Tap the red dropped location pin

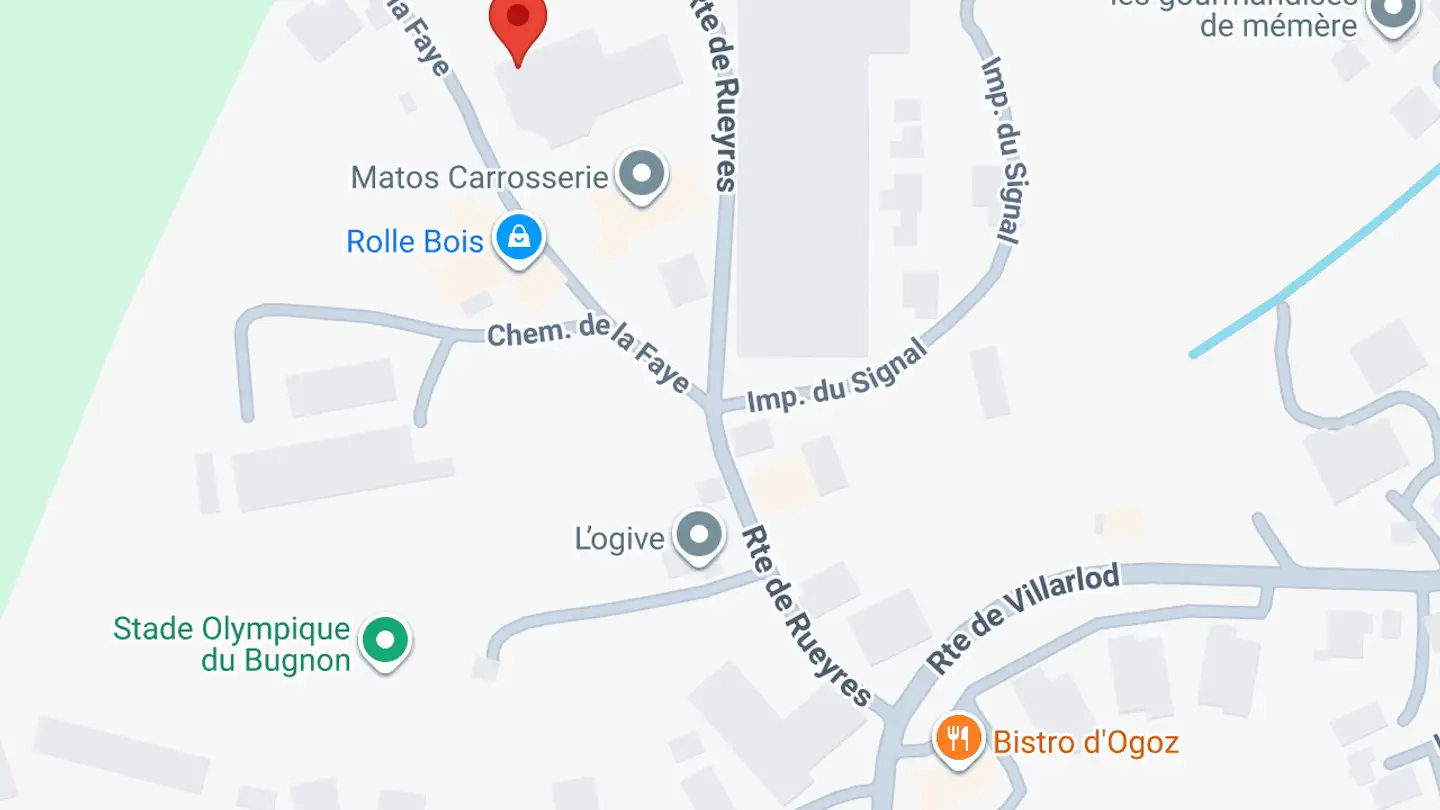coord(518,22)
